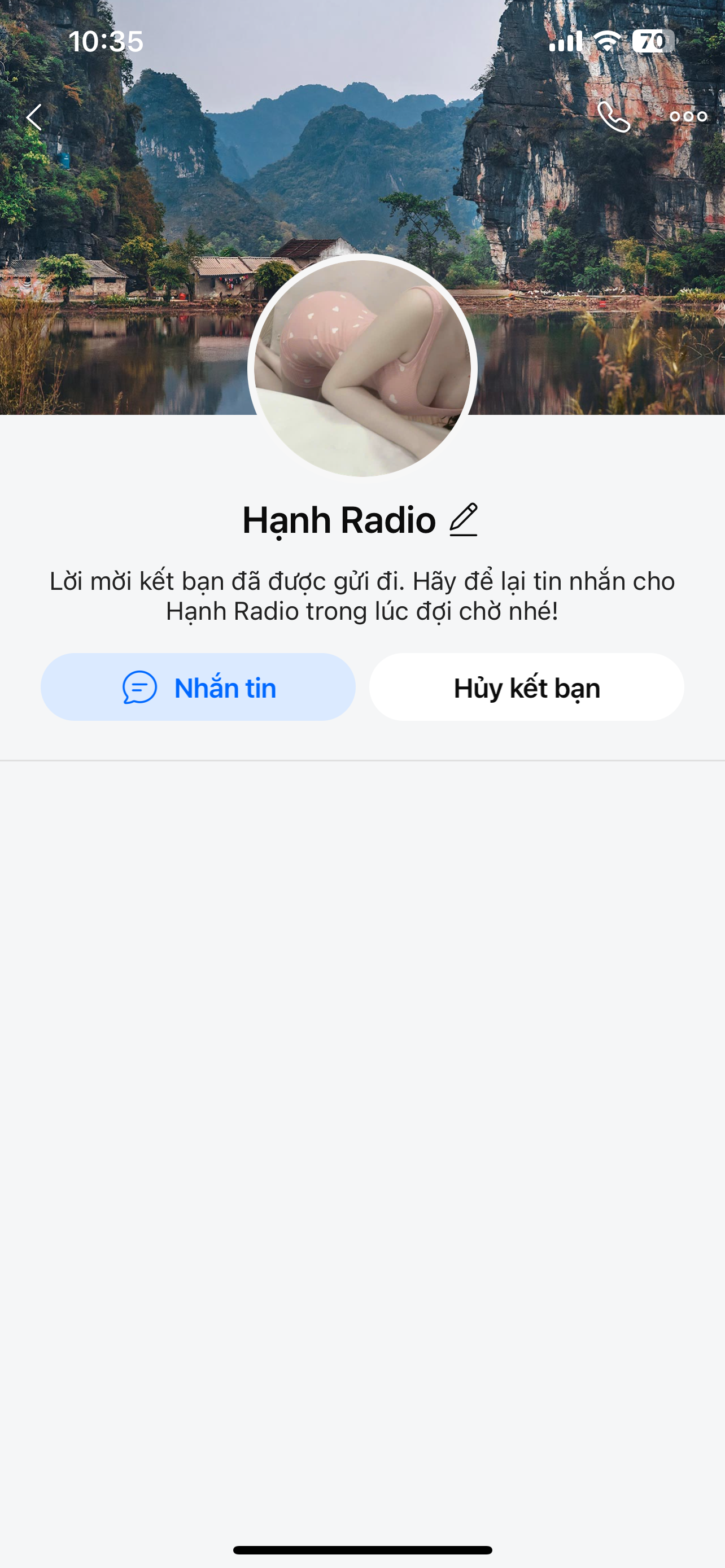The width and height of the screenshot is (725, 1568).
Task: View Hạnh Radio's profile picture
Action: [x=362, y=368]
